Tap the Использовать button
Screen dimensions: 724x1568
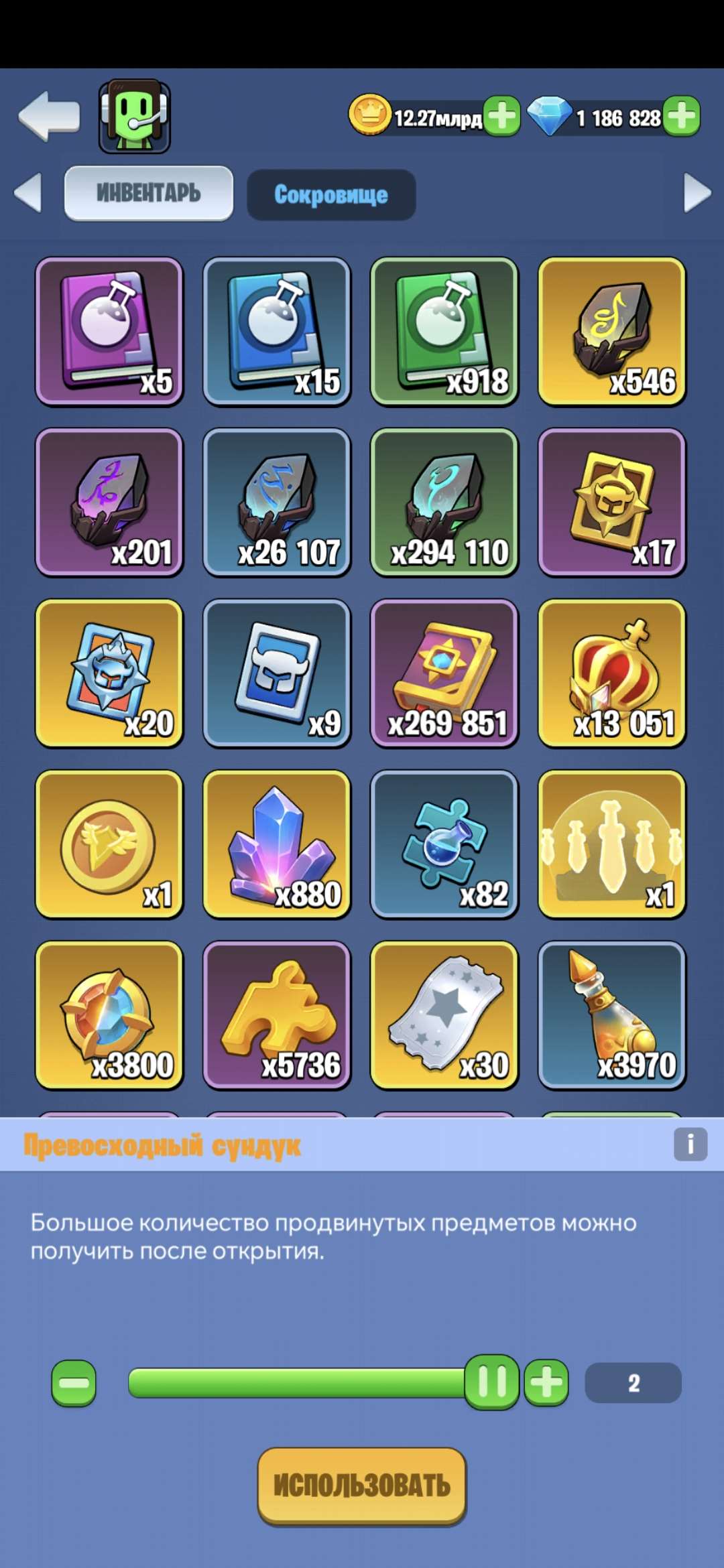click(361, 1486)
